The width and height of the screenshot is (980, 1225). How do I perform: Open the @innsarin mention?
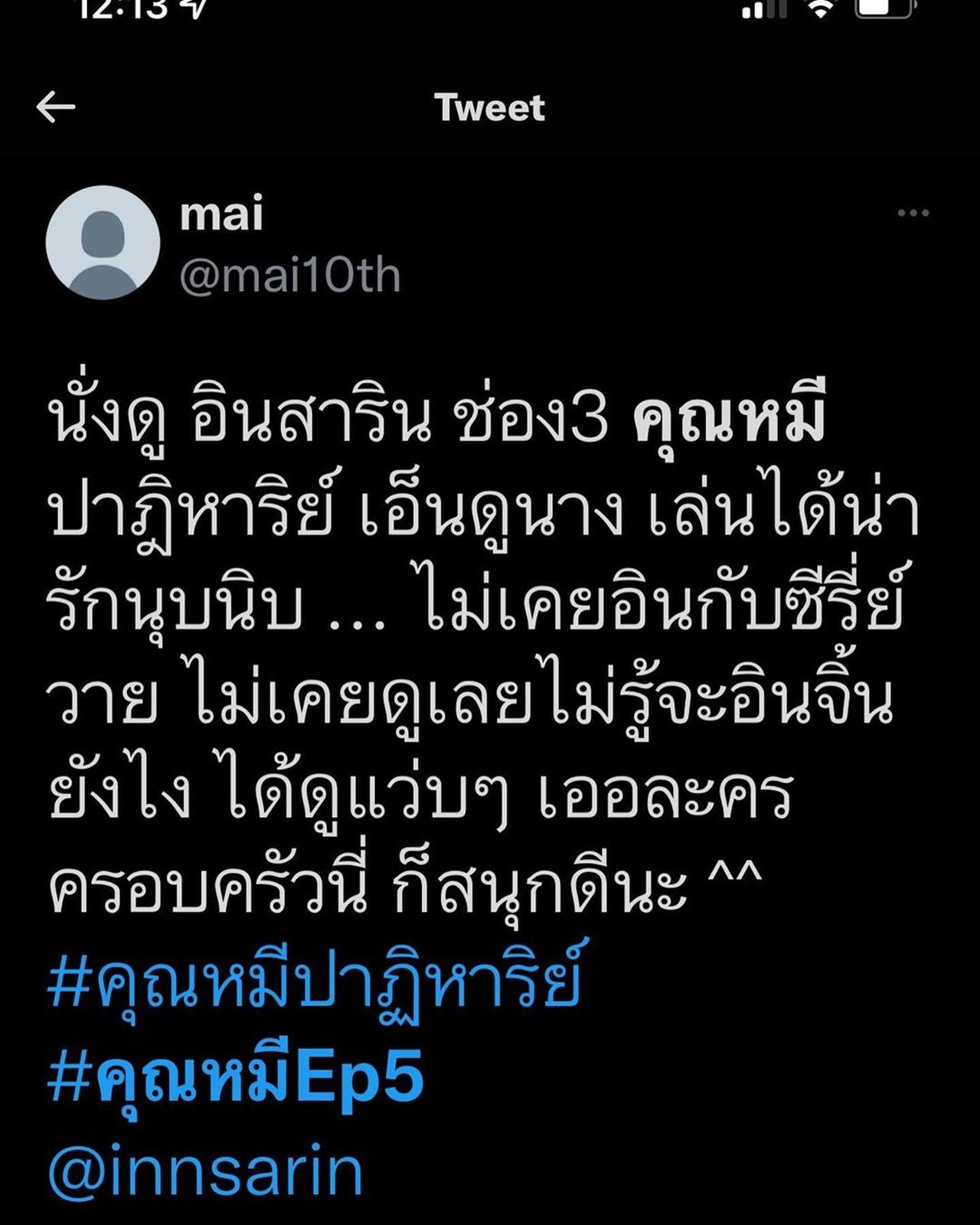pyautogui.click(x=205, y=1170)
